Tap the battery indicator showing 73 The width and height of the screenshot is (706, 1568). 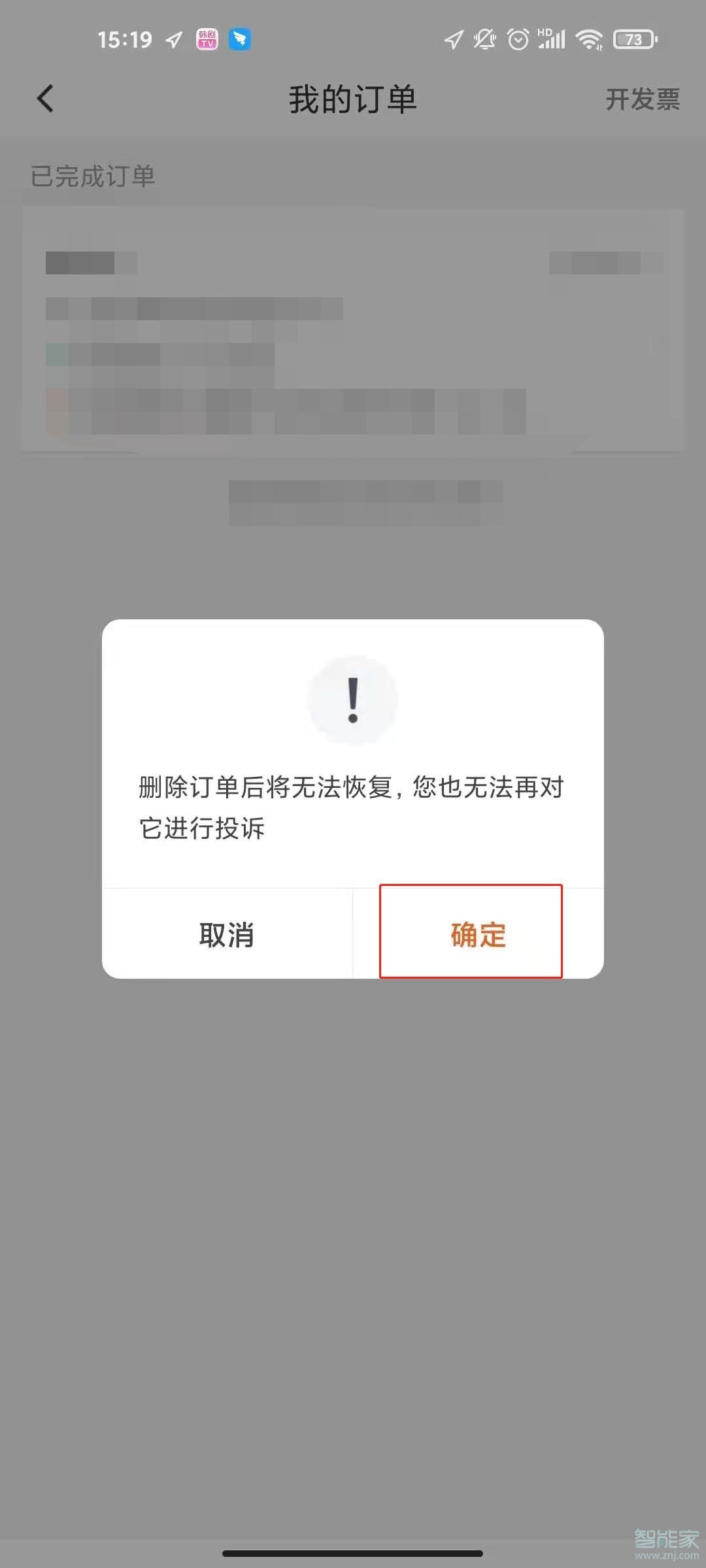632,39
